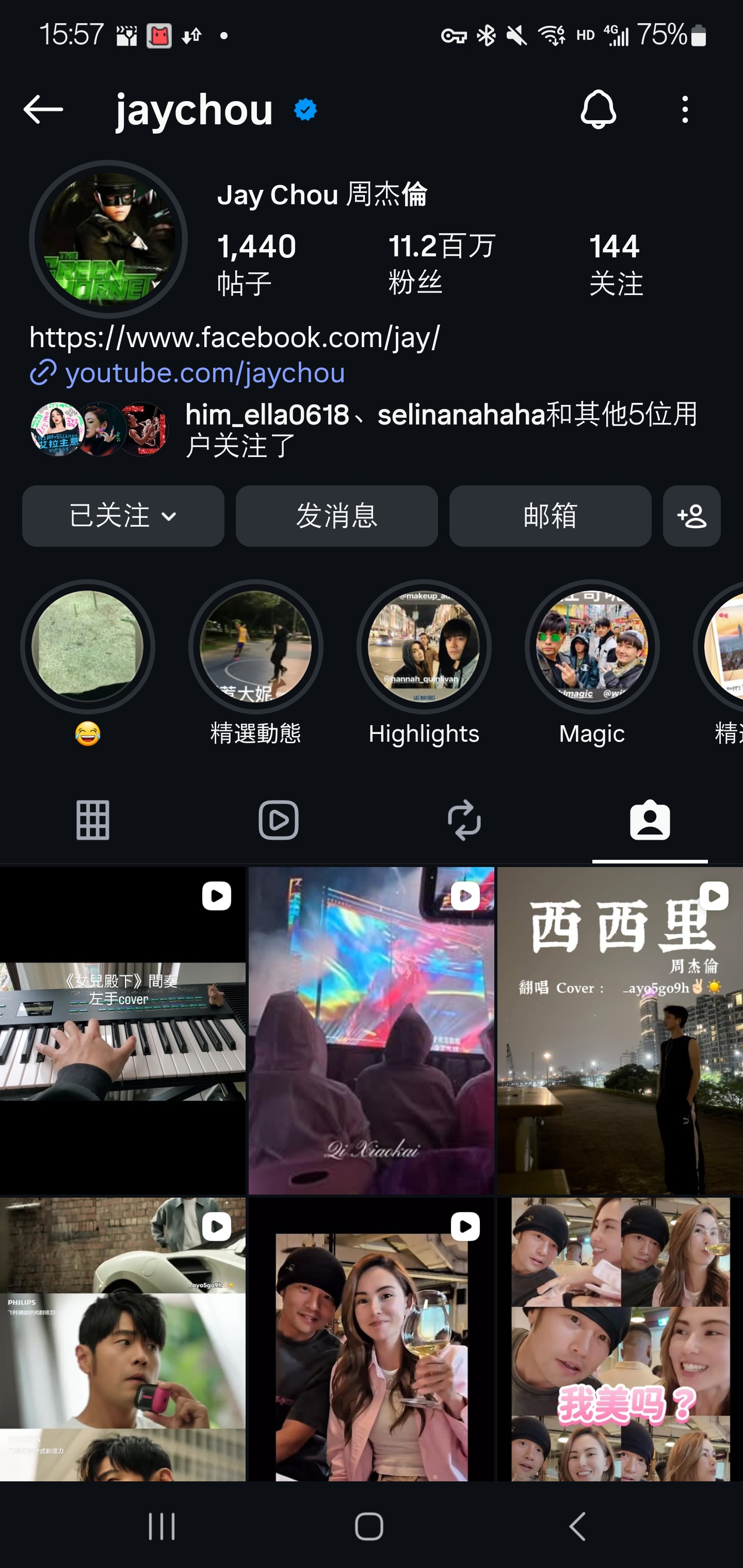Open the 西西里 cover video post
This screenshot has width=743, height=1568.
point(620,1031)
